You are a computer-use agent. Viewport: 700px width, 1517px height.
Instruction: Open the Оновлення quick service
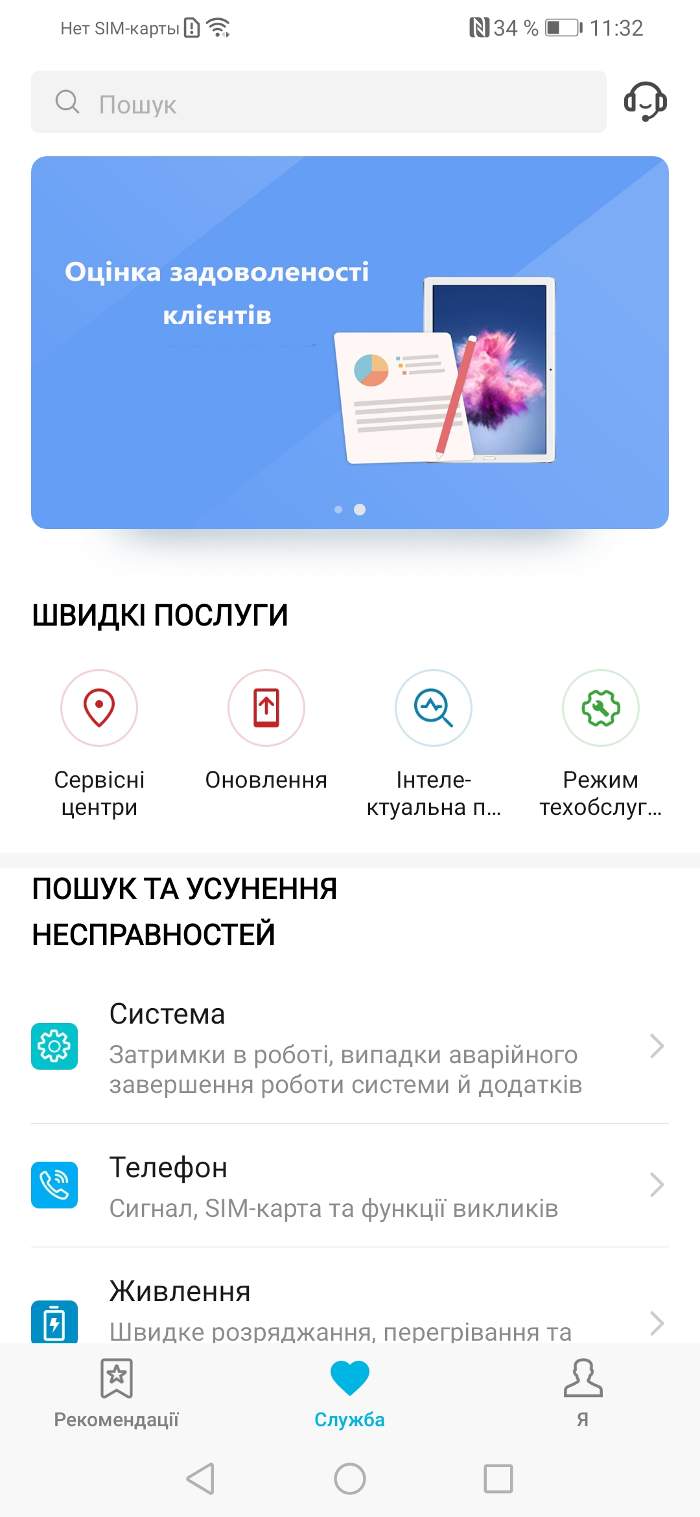266,732
